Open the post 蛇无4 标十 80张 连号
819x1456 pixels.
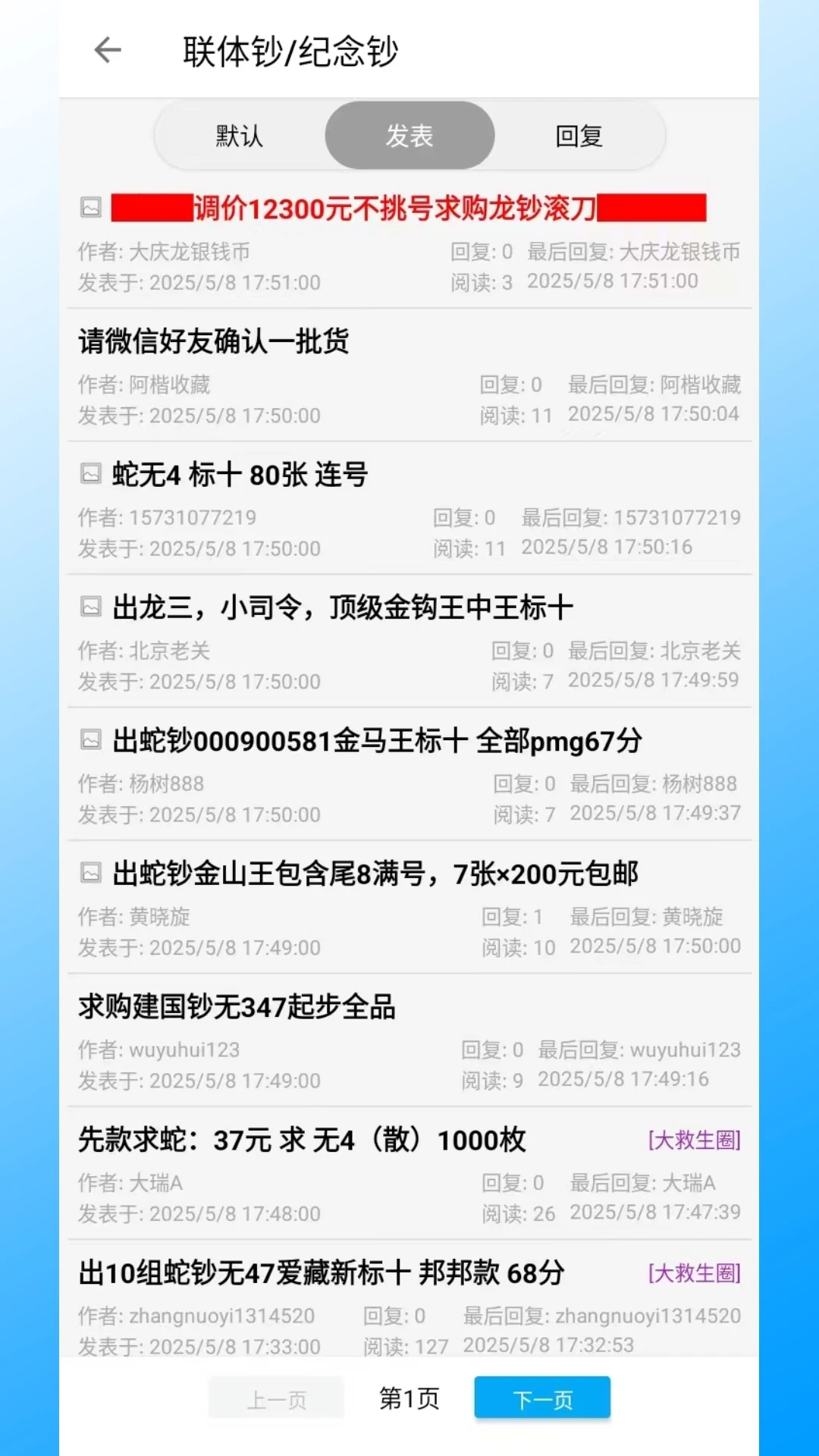240,475
